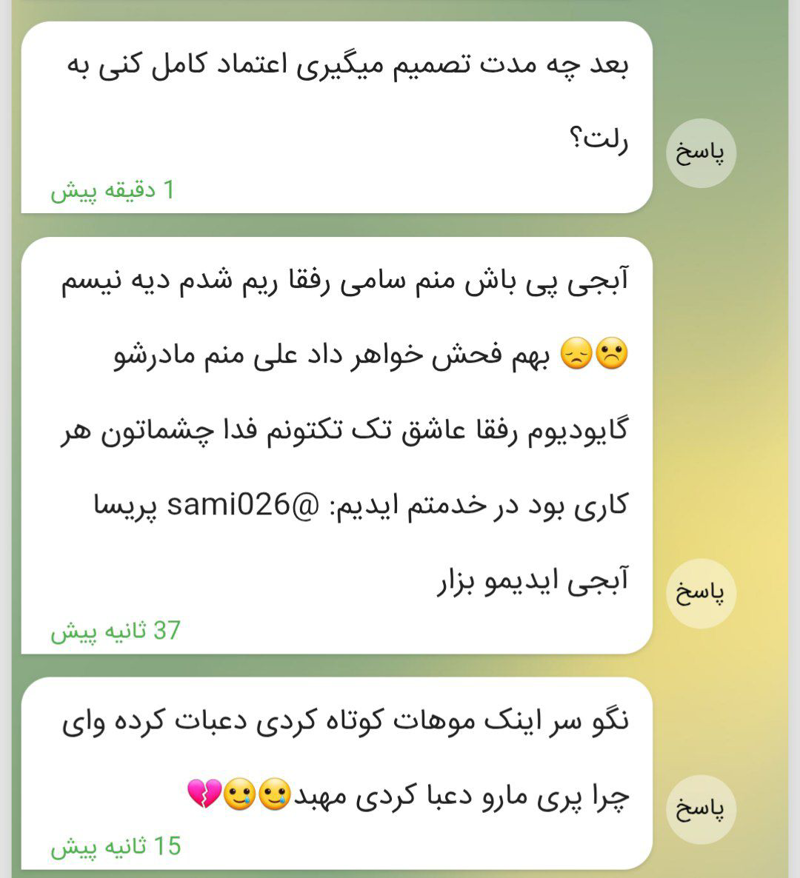Tap پاسخ on the message mentioning @sami026
The height and width of the screenshot is (878, 800).
pyautogui.click(x=701, y=593)
